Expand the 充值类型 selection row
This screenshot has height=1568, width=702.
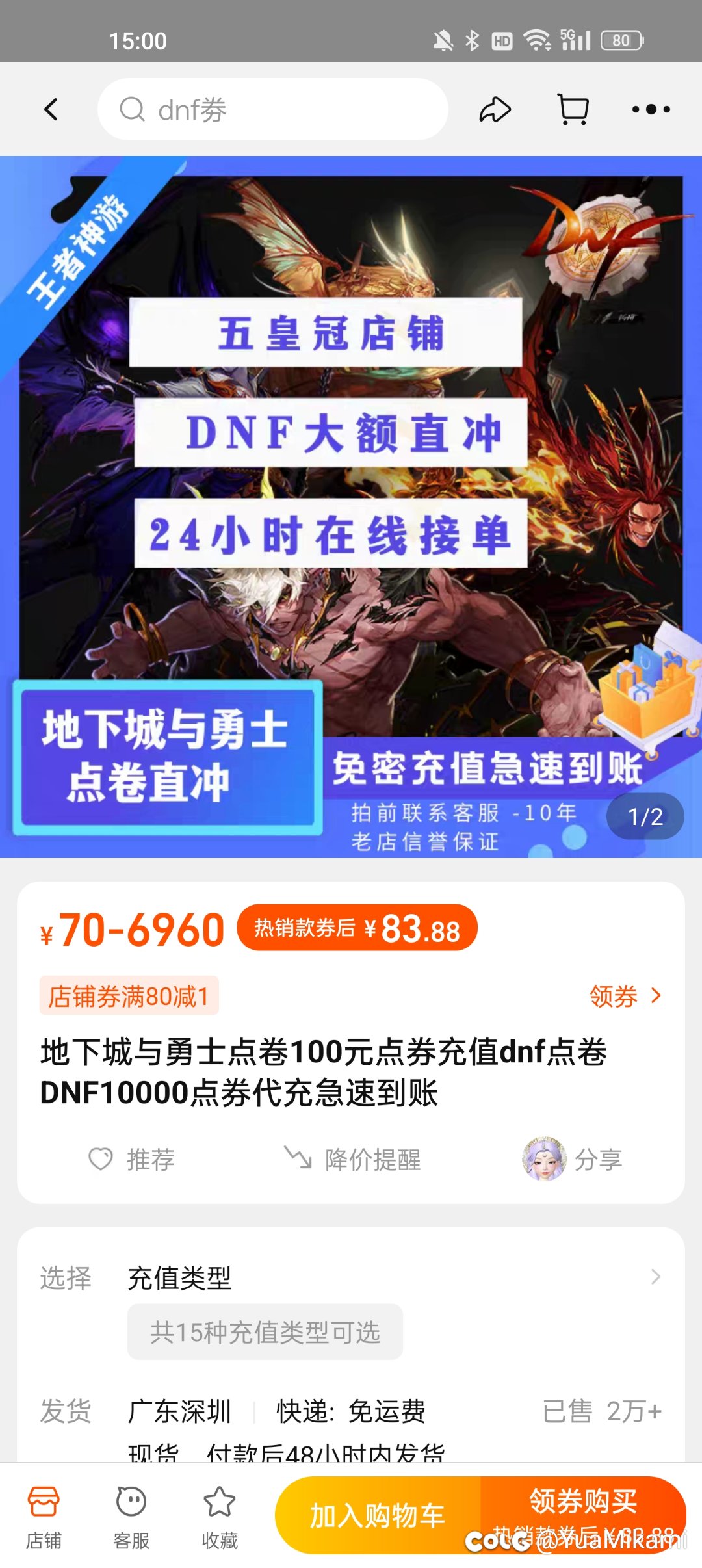pyautogui.click(x=351, y=1277)
